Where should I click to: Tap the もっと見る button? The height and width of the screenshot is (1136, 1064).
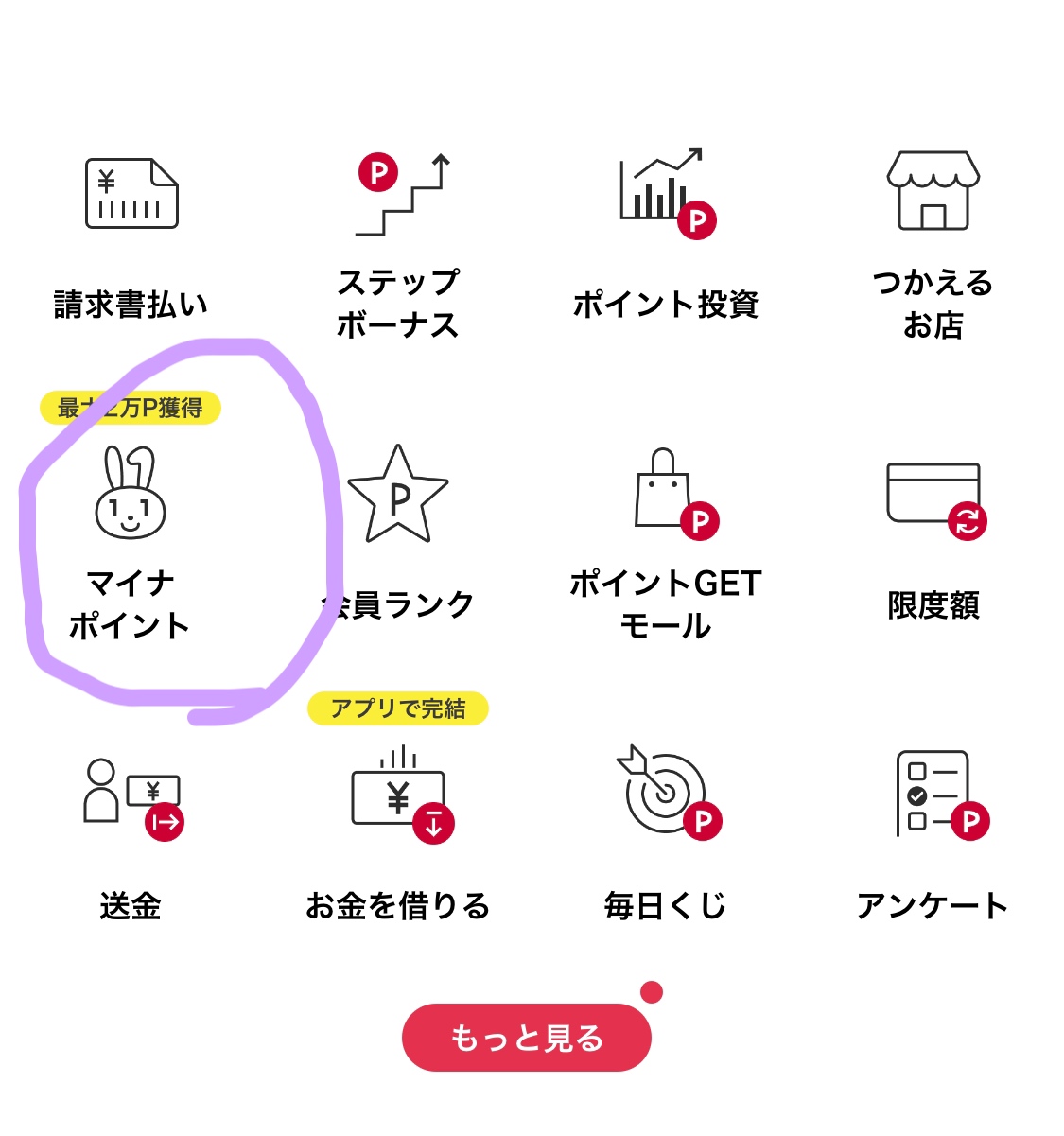tap(527, 1038)
